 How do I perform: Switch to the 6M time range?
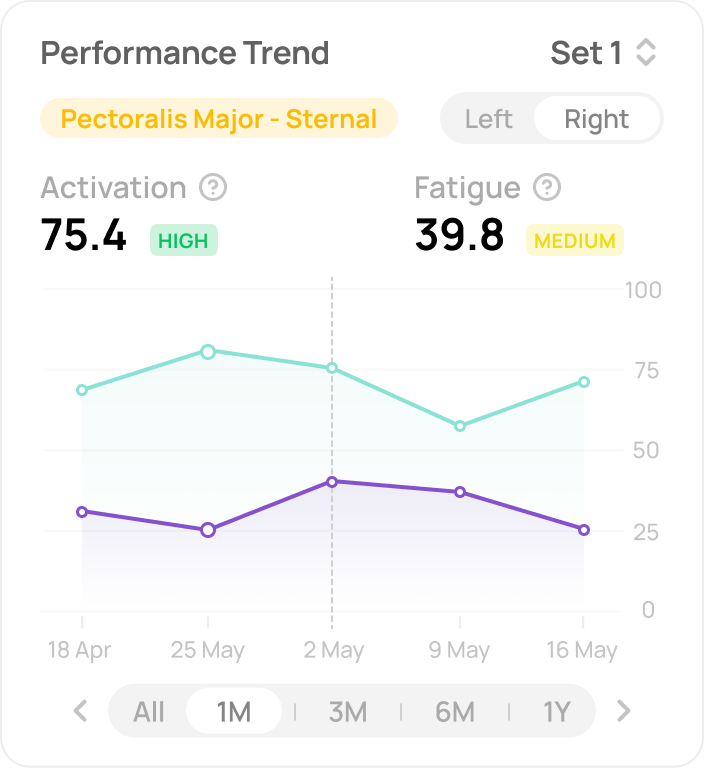[x=455, y=712]
